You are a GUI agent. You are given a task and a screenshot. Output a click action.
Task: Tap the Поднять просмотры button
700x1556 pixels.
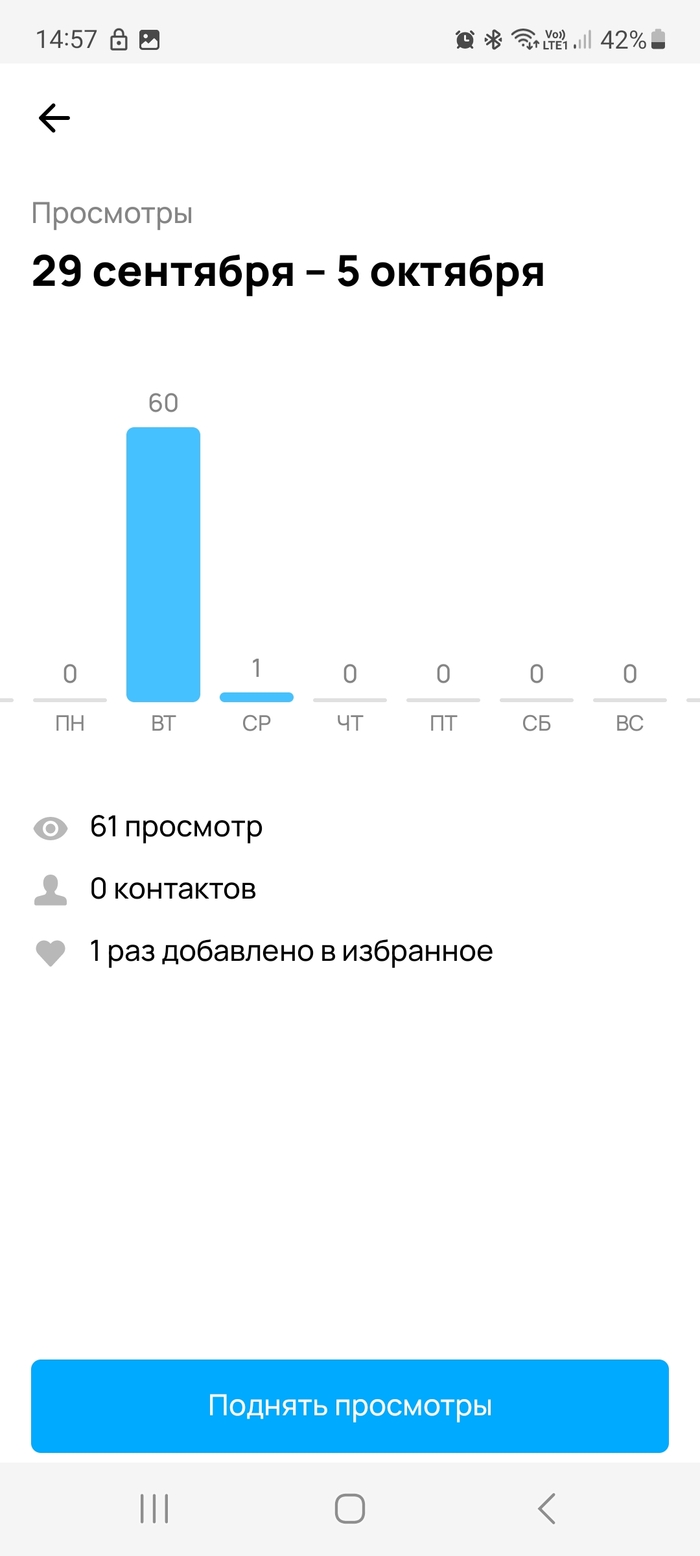coord(350,1405)
